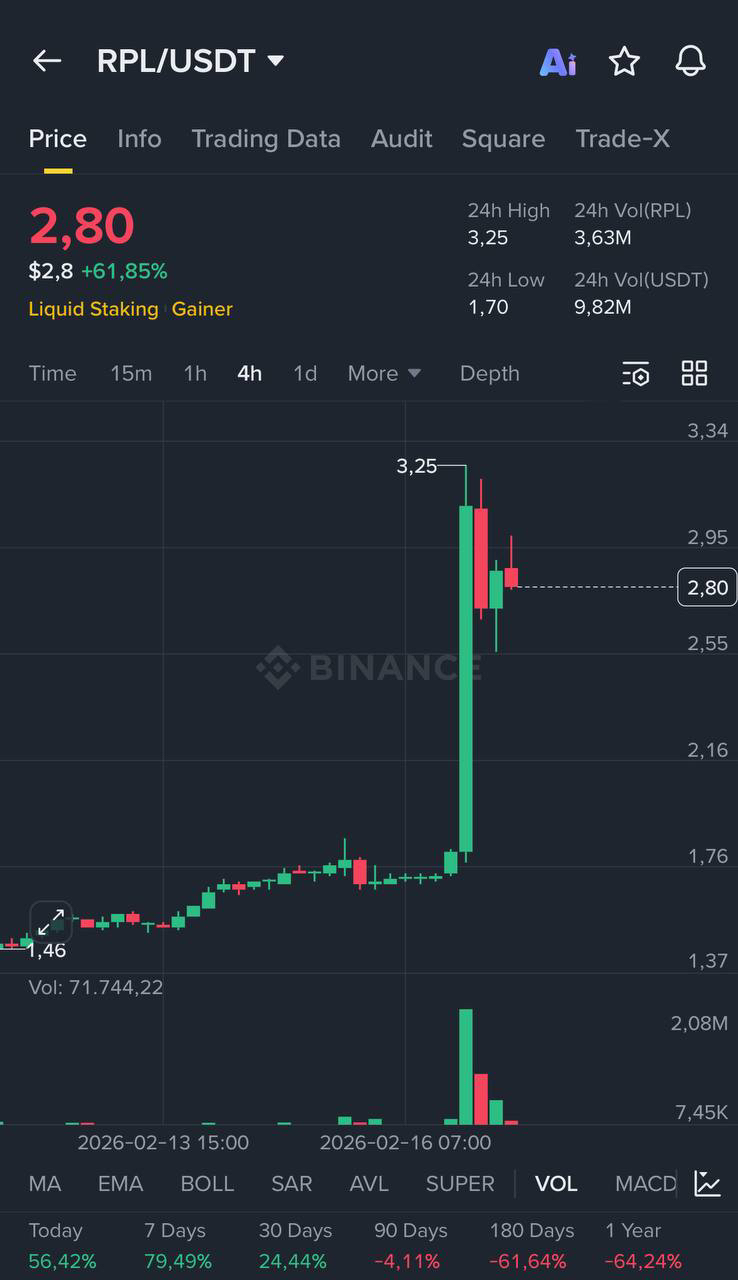Expand the More intervals dropdown
This screenshot has height=1280, width=738.
[384, 373]
